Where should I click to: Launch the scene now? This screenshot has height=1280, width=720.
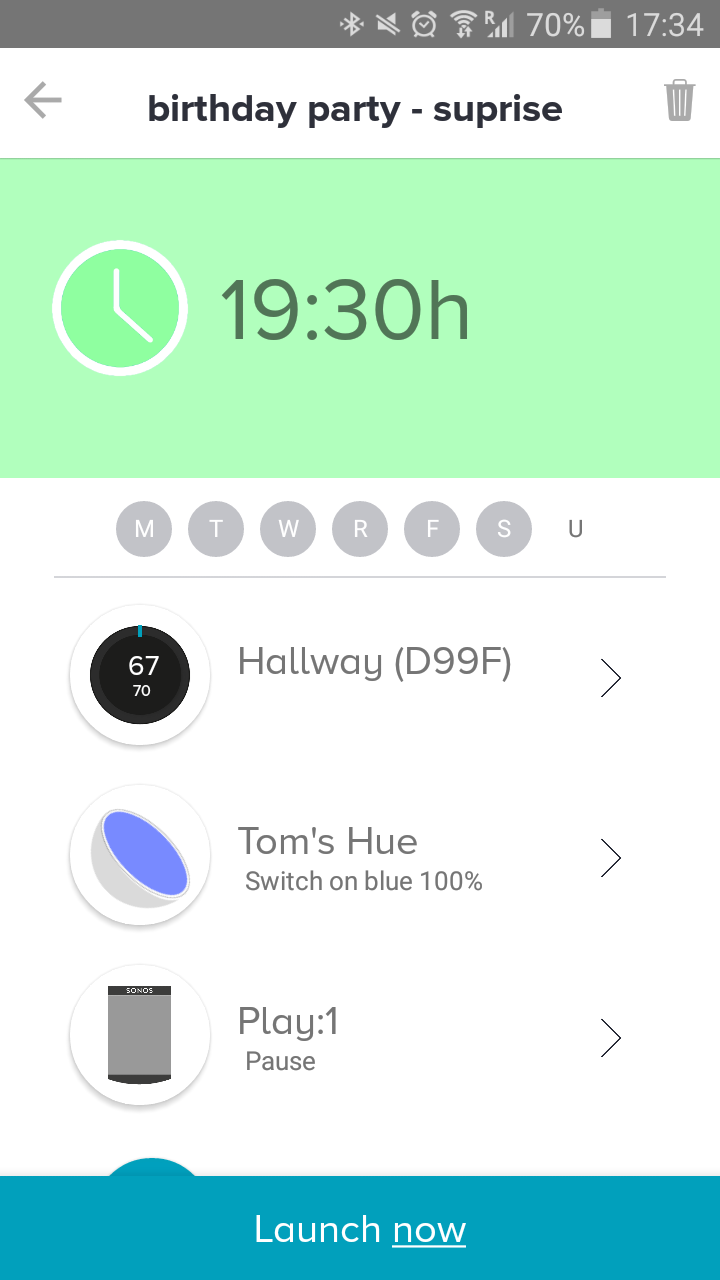pyautogui.click(x=360, y=1229)
